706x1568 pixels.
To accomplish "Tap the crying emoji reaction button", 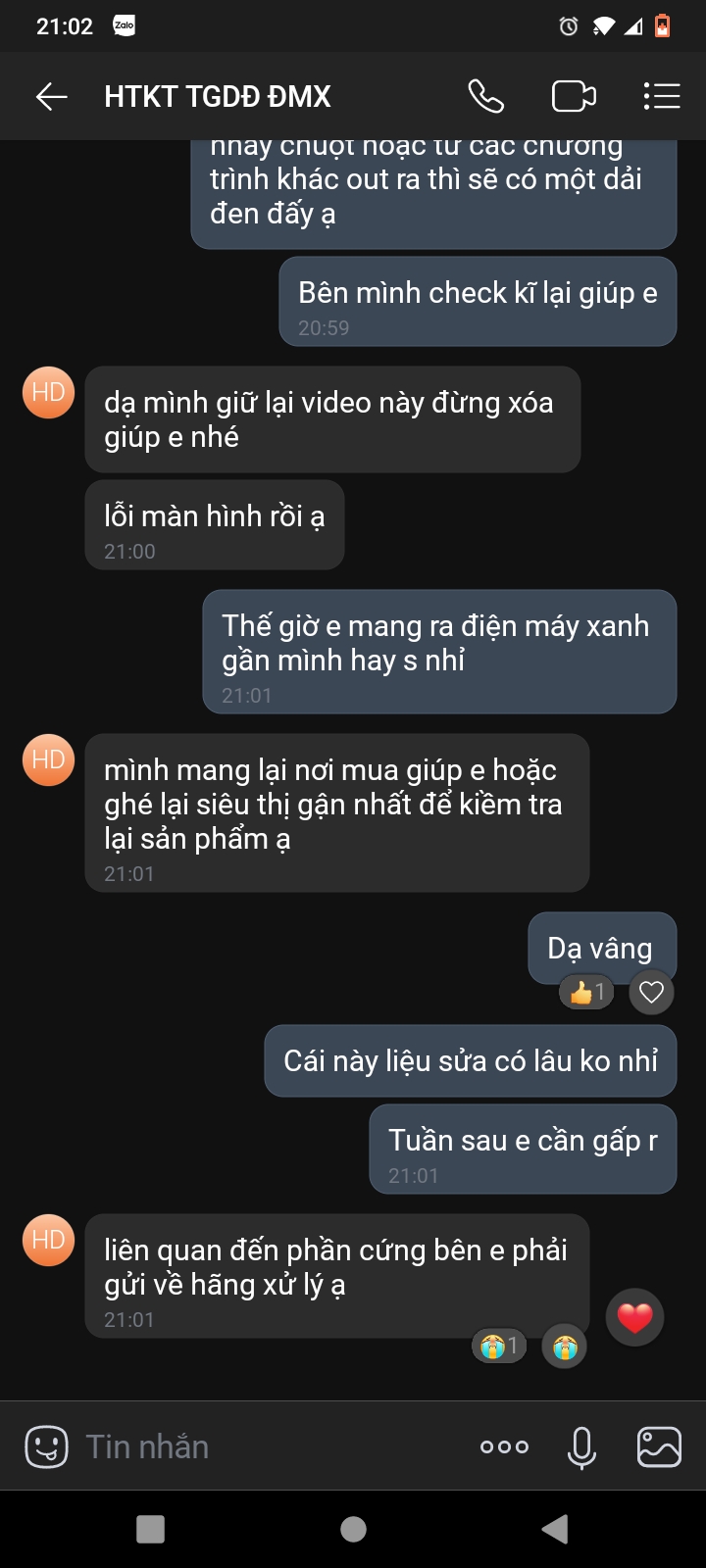I will [x=564, y=1347].
